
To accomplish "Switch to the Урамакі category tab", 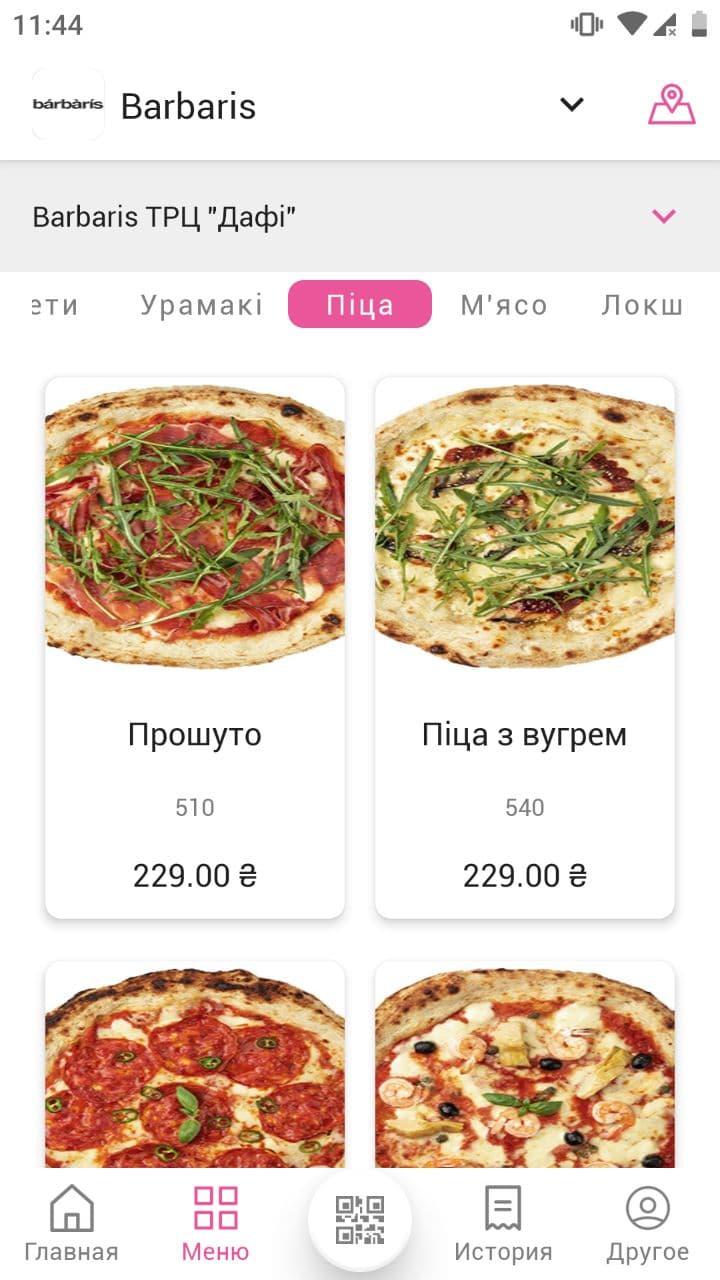I will (x=202, y=305).
